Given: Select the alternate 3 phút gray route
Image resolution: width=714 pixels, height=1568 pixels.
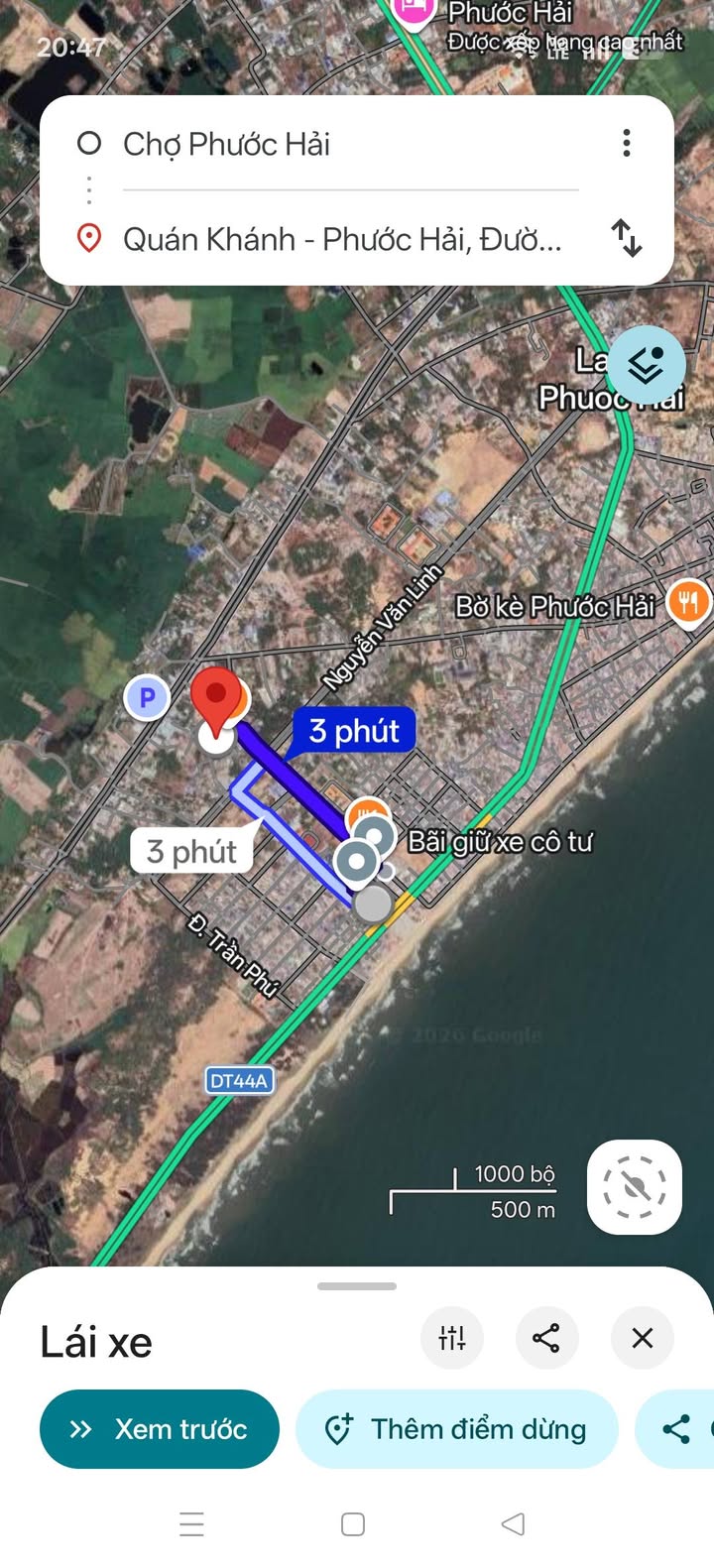Looking at the screenshot, I should coord(192,851).
